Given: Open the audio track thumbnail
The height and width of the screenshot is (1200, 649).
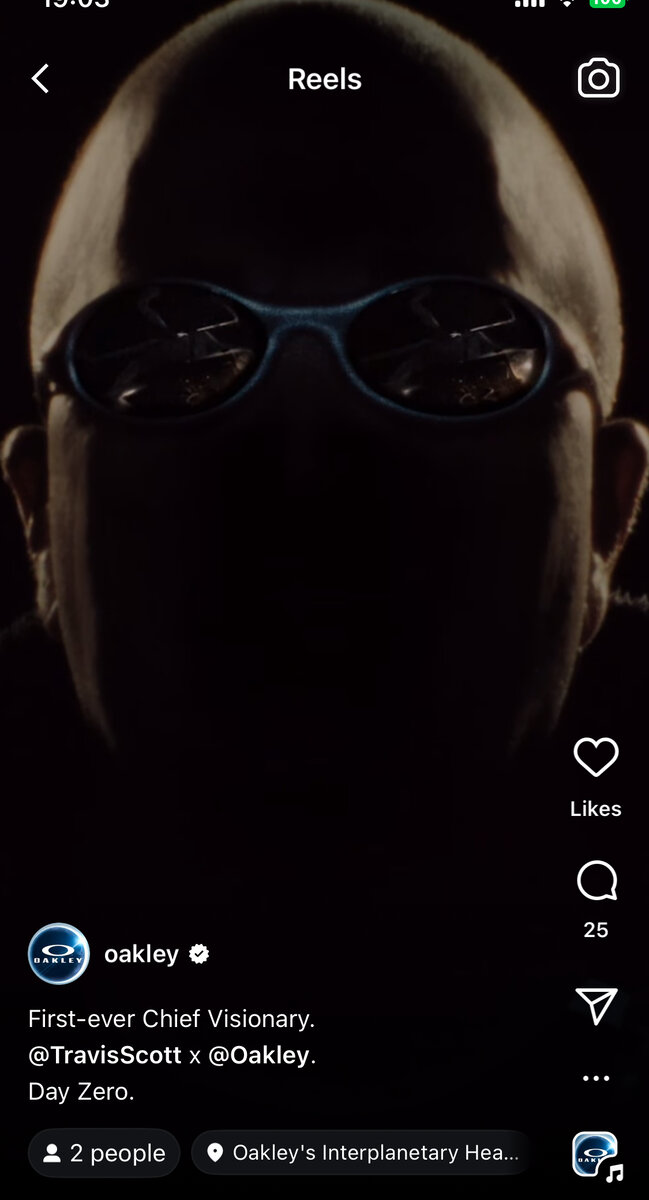Looking at the screenshot, I should tap(596, 1155).
